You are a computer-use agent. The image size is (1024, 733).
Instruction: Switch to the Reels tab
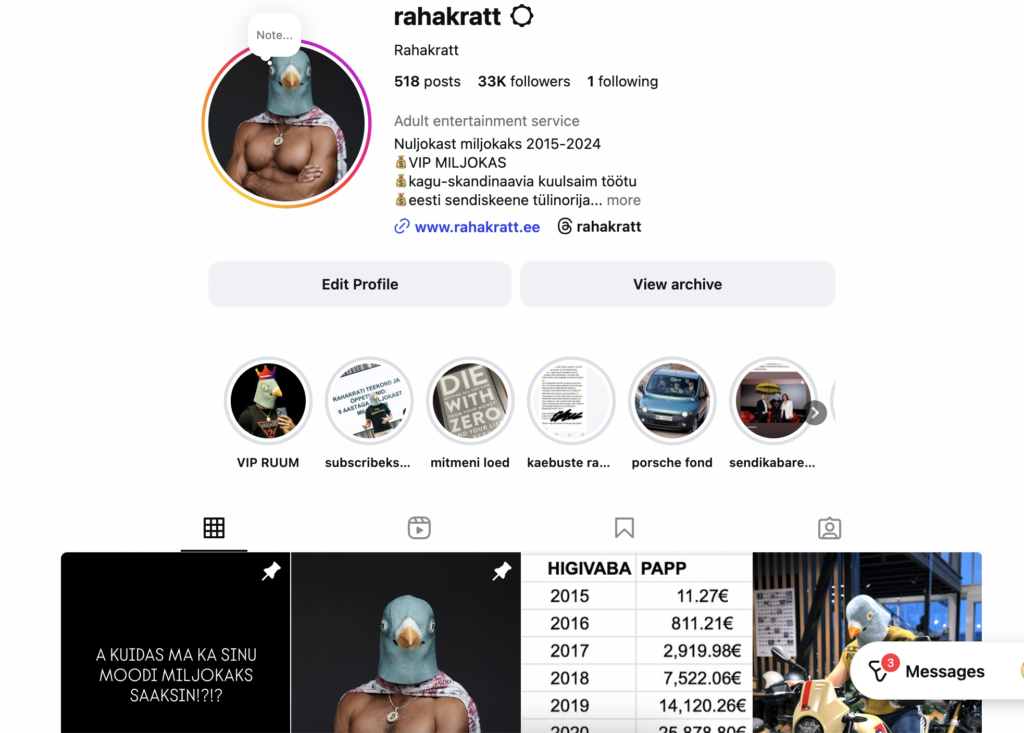[419, 528]
